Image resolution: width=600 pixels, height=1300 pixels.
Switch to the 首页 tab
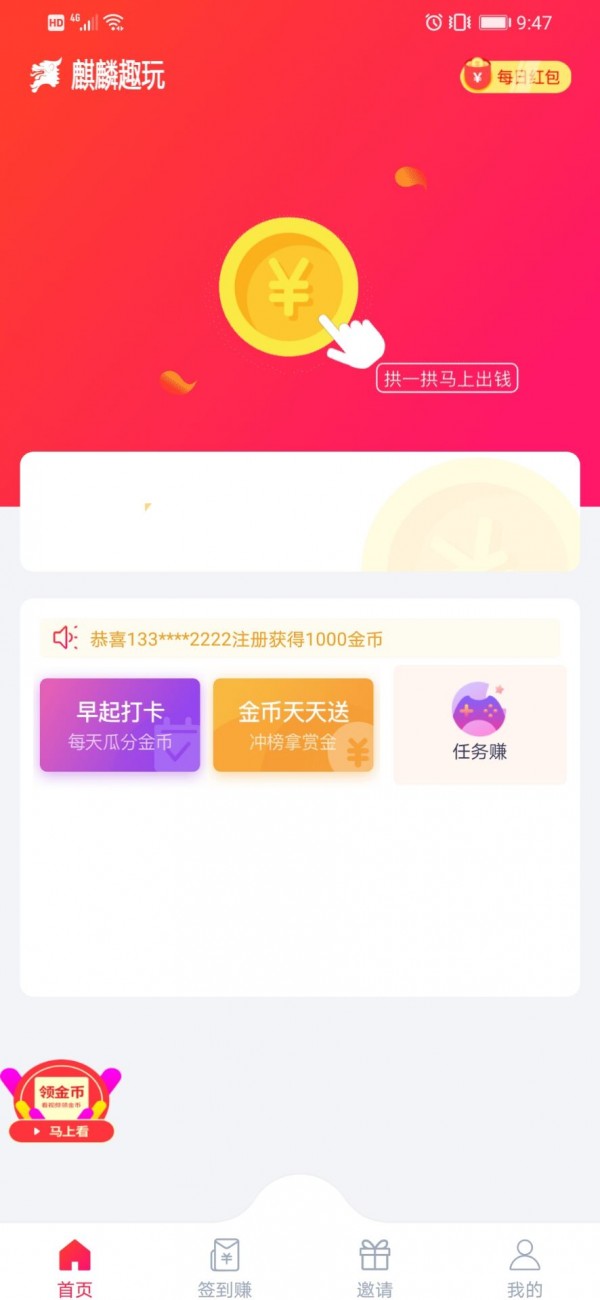75,1268
